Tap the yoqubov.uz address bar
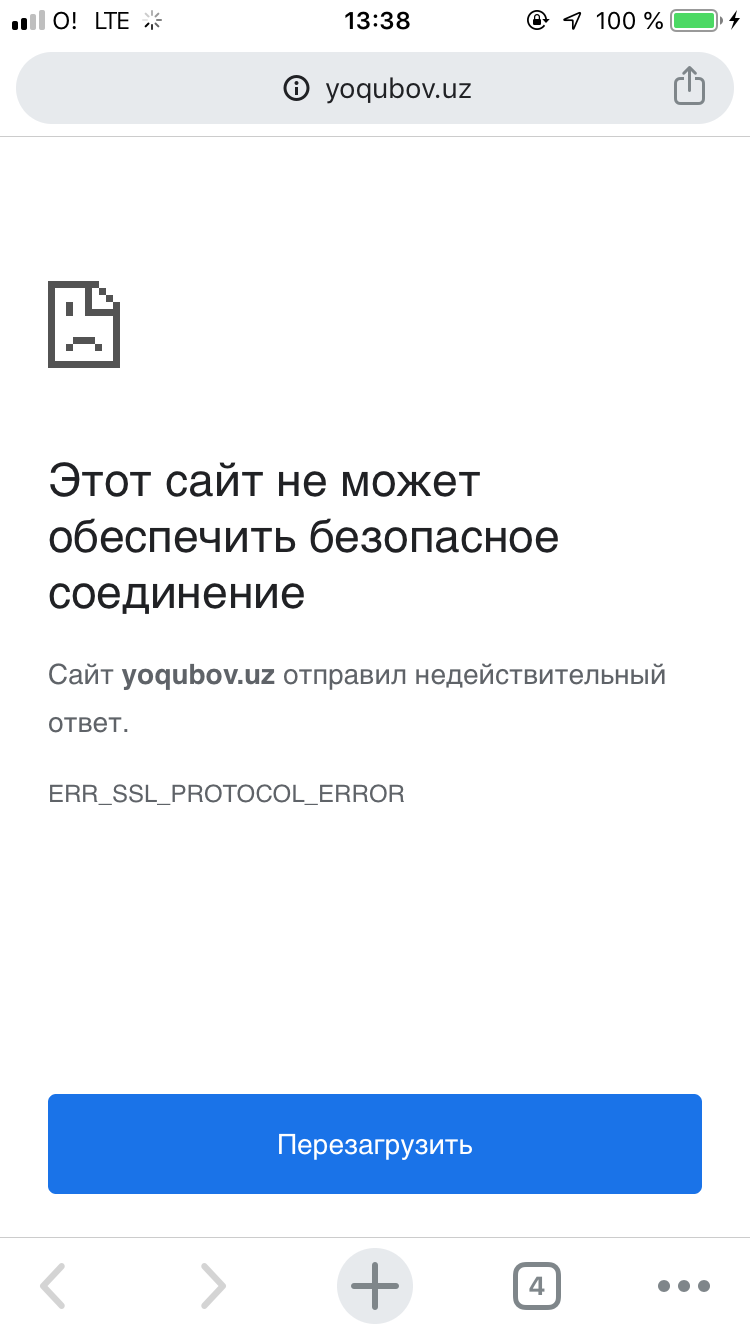The image size is (750, 1334). pos(398,89)
